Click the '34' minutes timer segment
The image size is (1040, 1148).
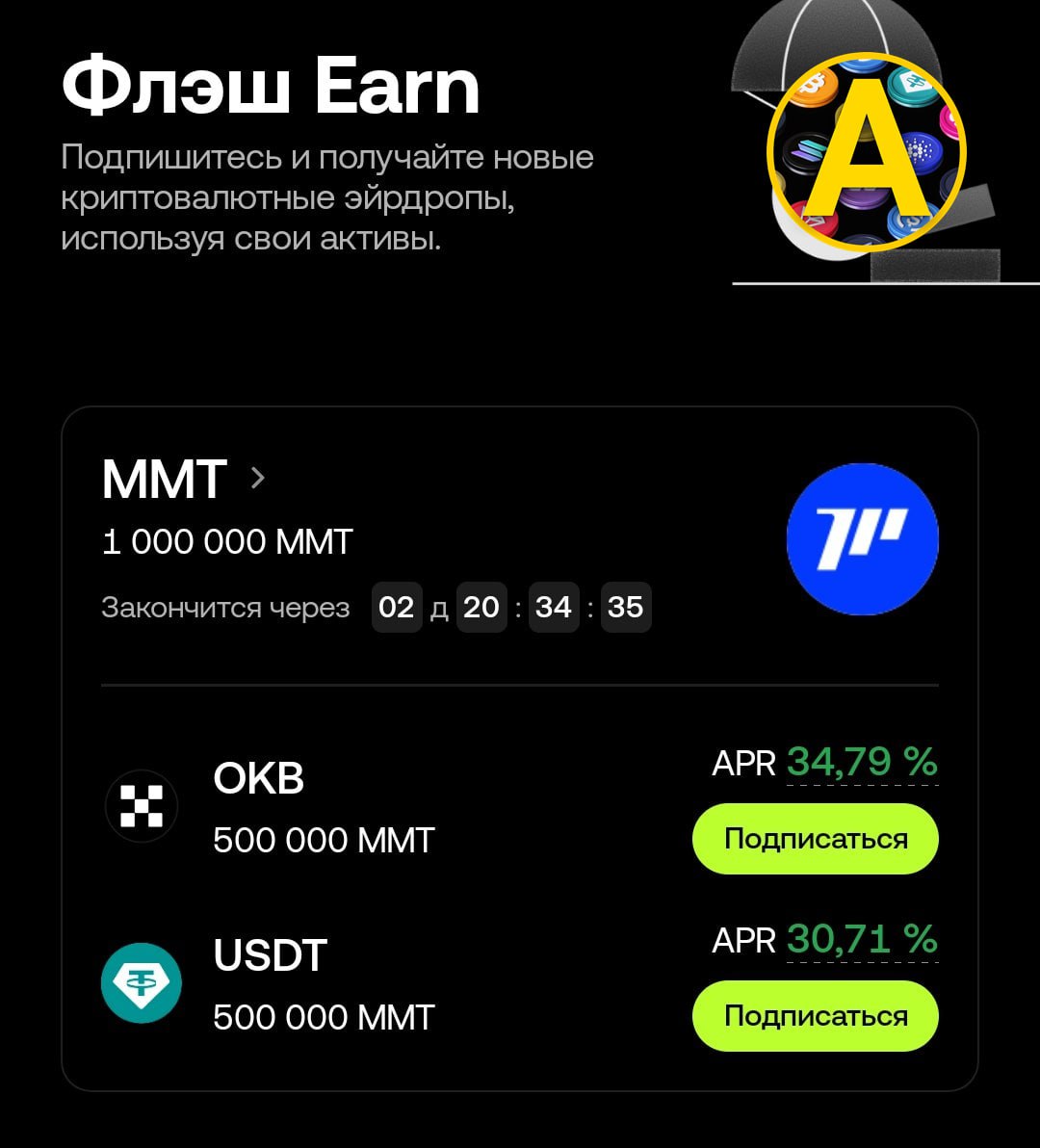point(554,607)
